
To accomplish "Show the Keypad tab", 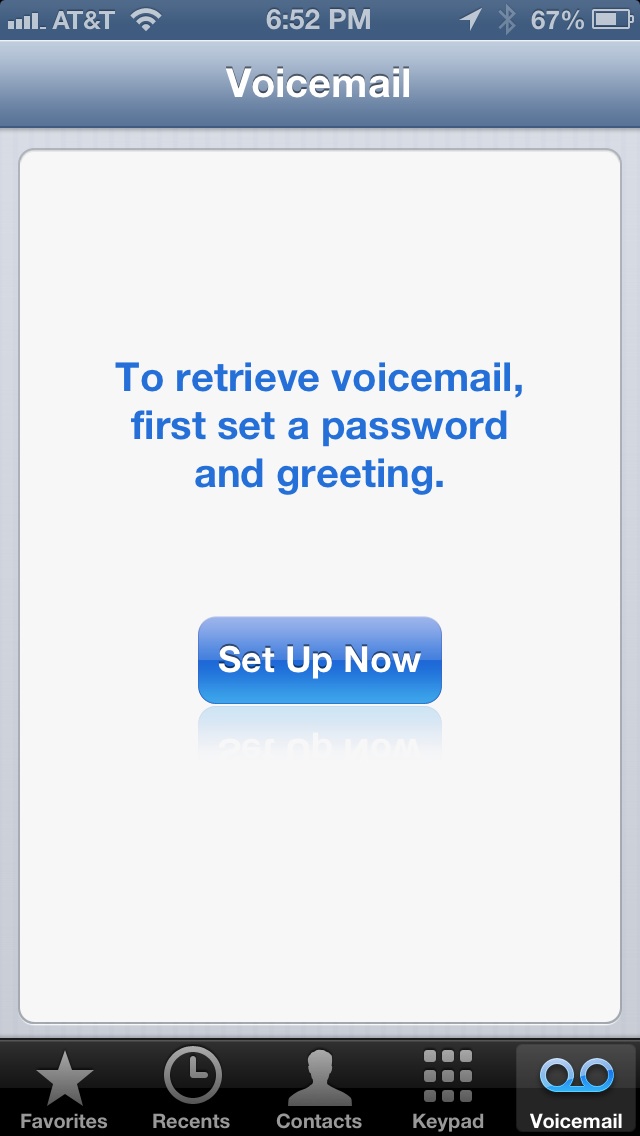I will (447, 1088).
